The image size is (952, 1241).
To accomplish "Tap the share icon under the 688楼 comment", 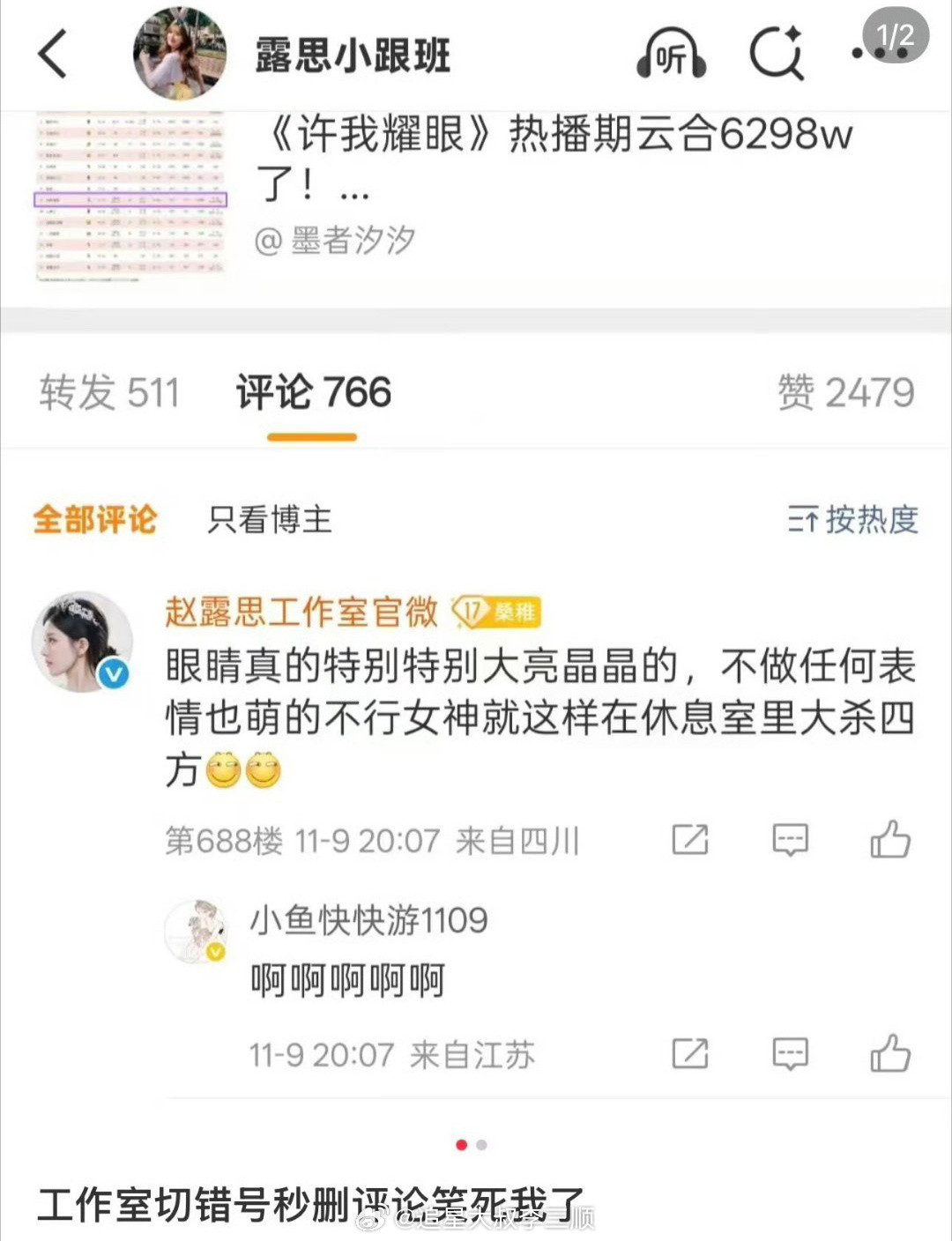I will pyautogui.click(x=693, y=839).
